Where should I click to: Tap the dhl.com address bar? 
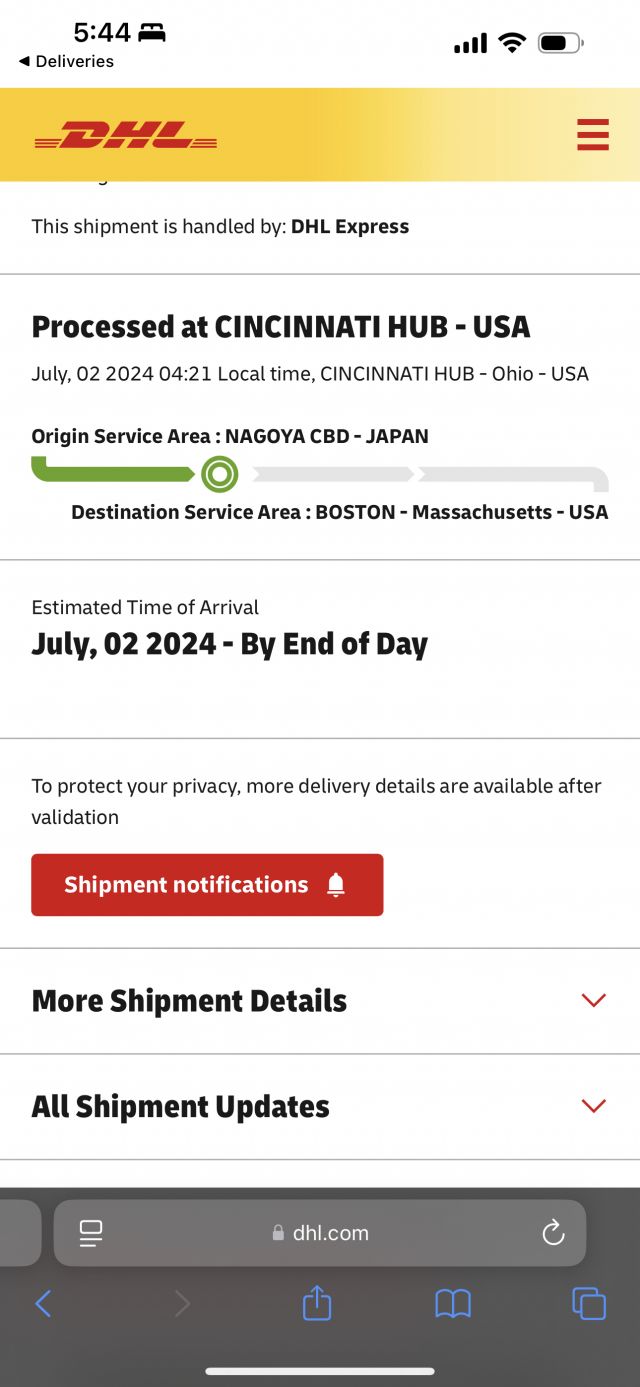(x=320, y=1233)
